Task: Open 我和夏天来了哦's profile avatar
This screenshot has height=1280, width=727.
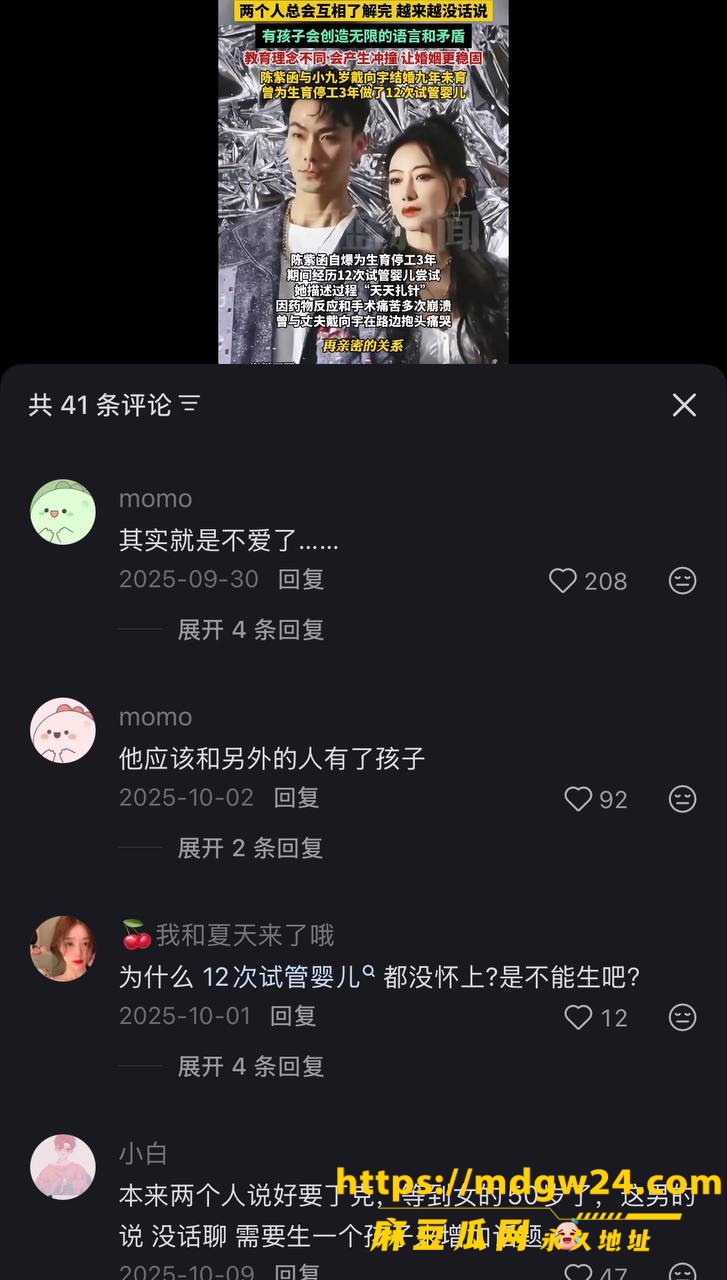Action: [63, 949]
